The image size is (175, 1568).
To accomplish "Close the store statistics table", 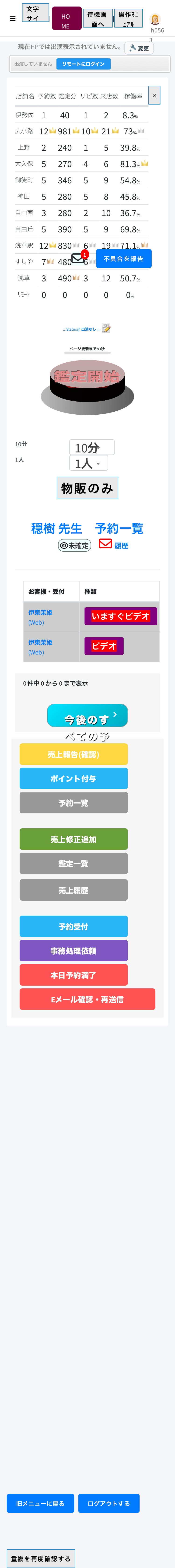I will pyautogui.click(x=154, y=96).
